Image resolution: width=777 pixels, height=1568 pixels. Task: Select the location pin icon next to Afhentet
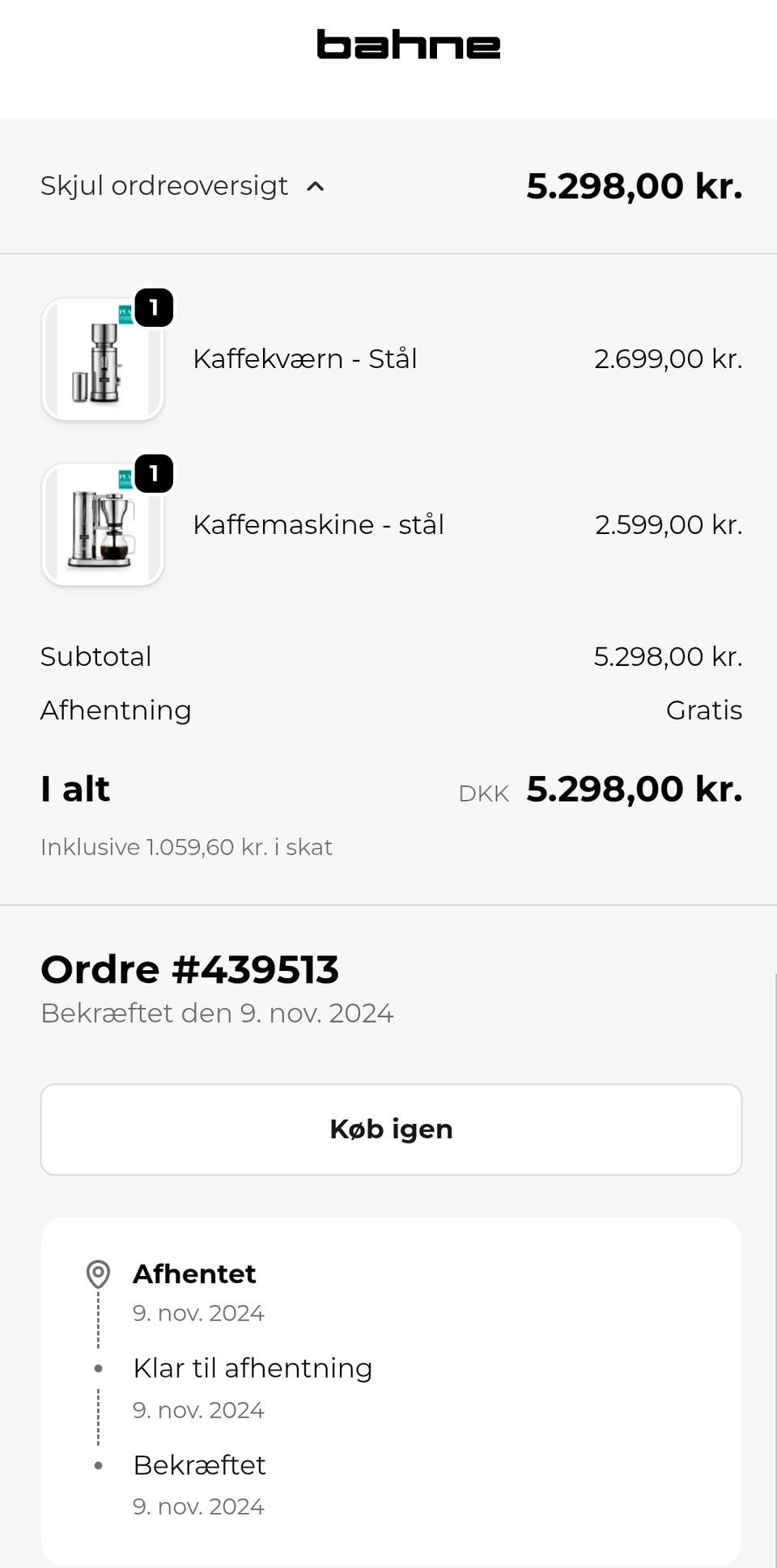99,1273
